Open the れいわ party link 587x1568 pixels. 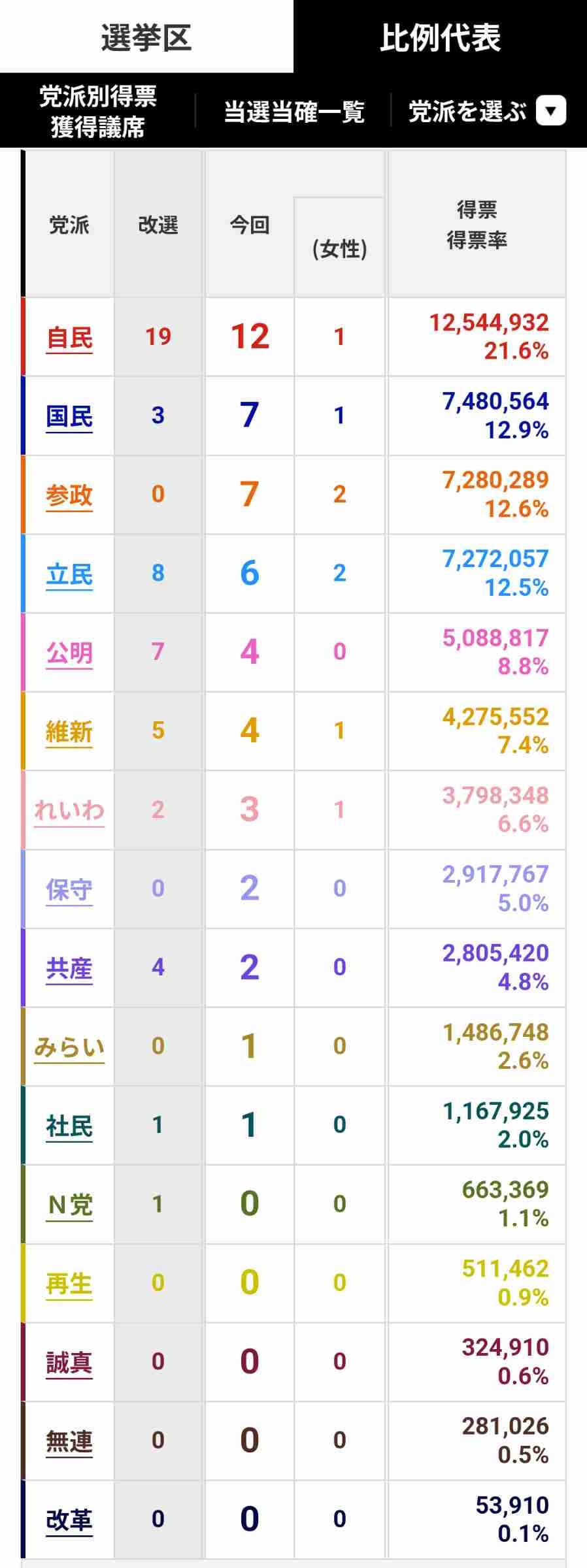pos(69,811)
